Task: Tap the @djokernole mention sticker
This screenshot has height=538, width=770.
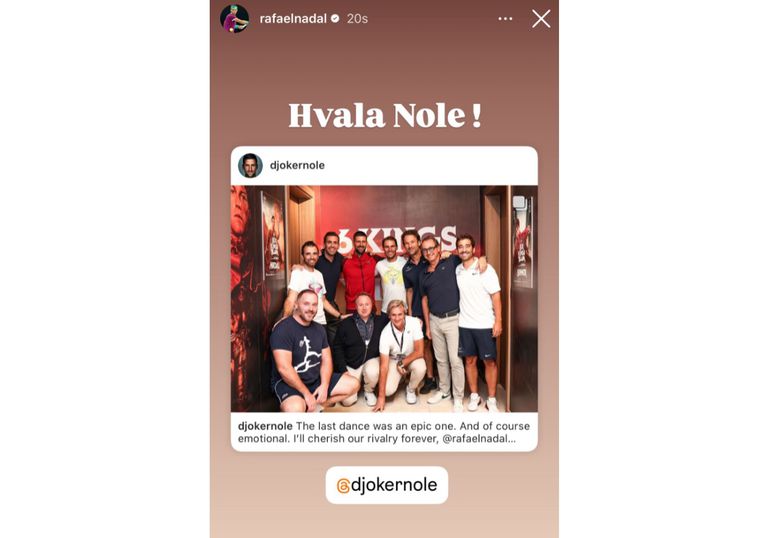Action: (387, 485)
